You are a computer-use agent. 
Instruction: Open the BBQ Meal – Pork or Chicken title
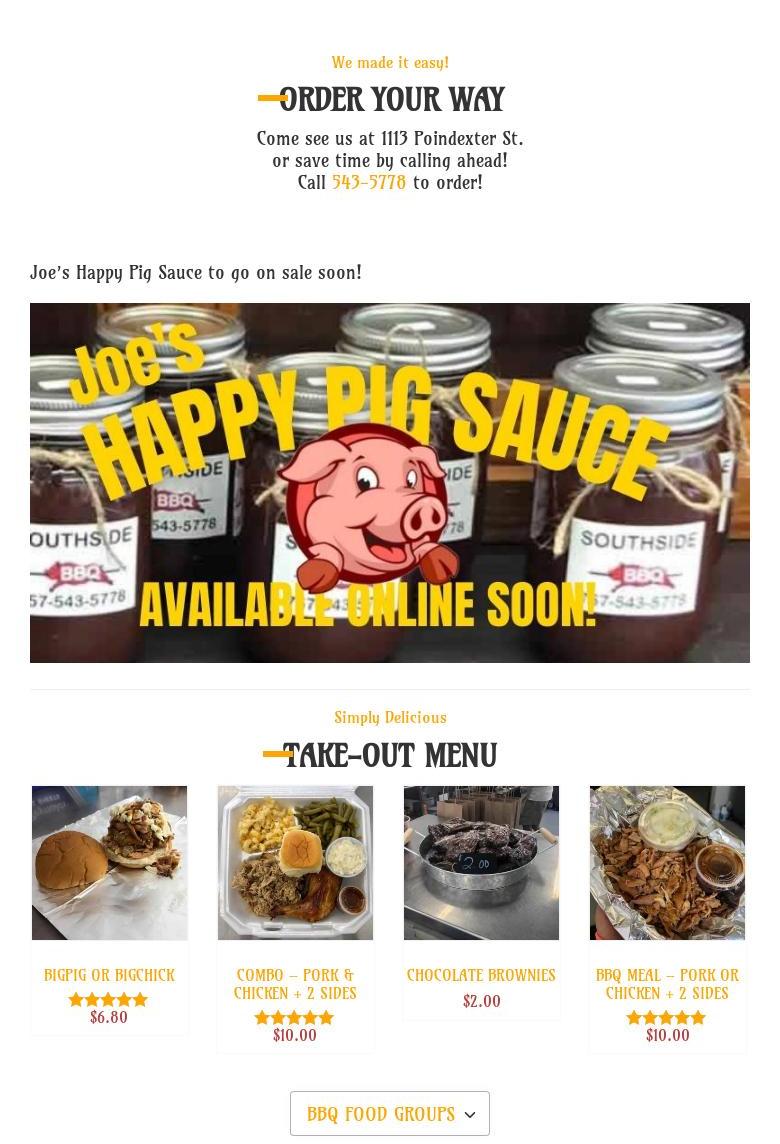667,984
